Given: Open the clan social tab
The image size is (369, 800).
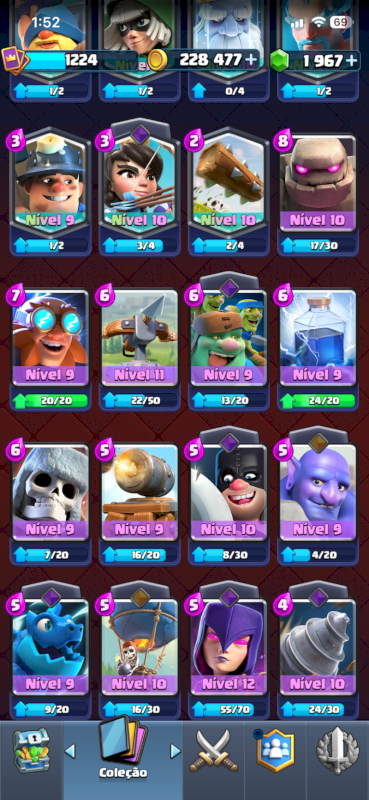Looking at the screenshot, I should tap(275, 750).
